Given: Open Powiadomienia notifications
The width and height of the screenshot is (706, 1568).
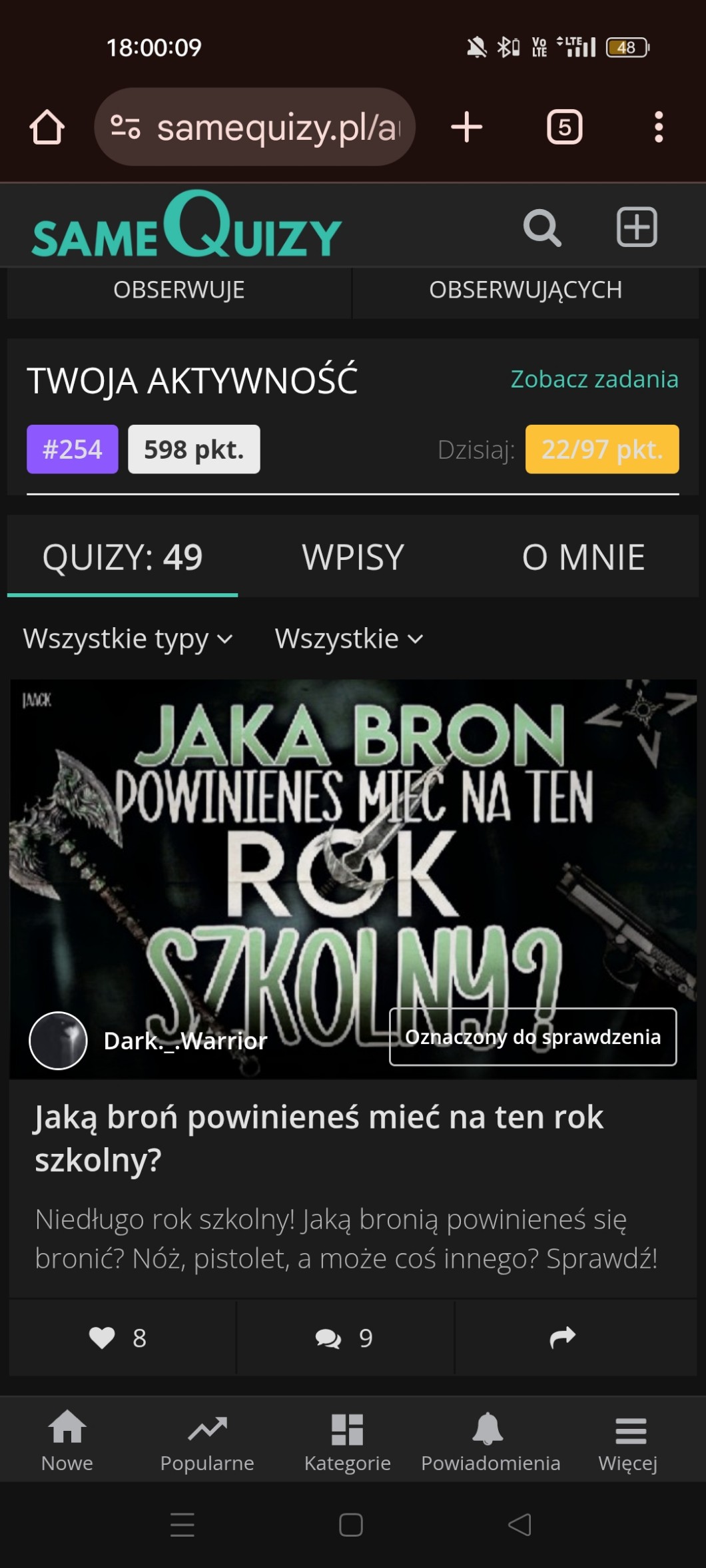Looking at the screenshot, I should (x=490, y=1441).
